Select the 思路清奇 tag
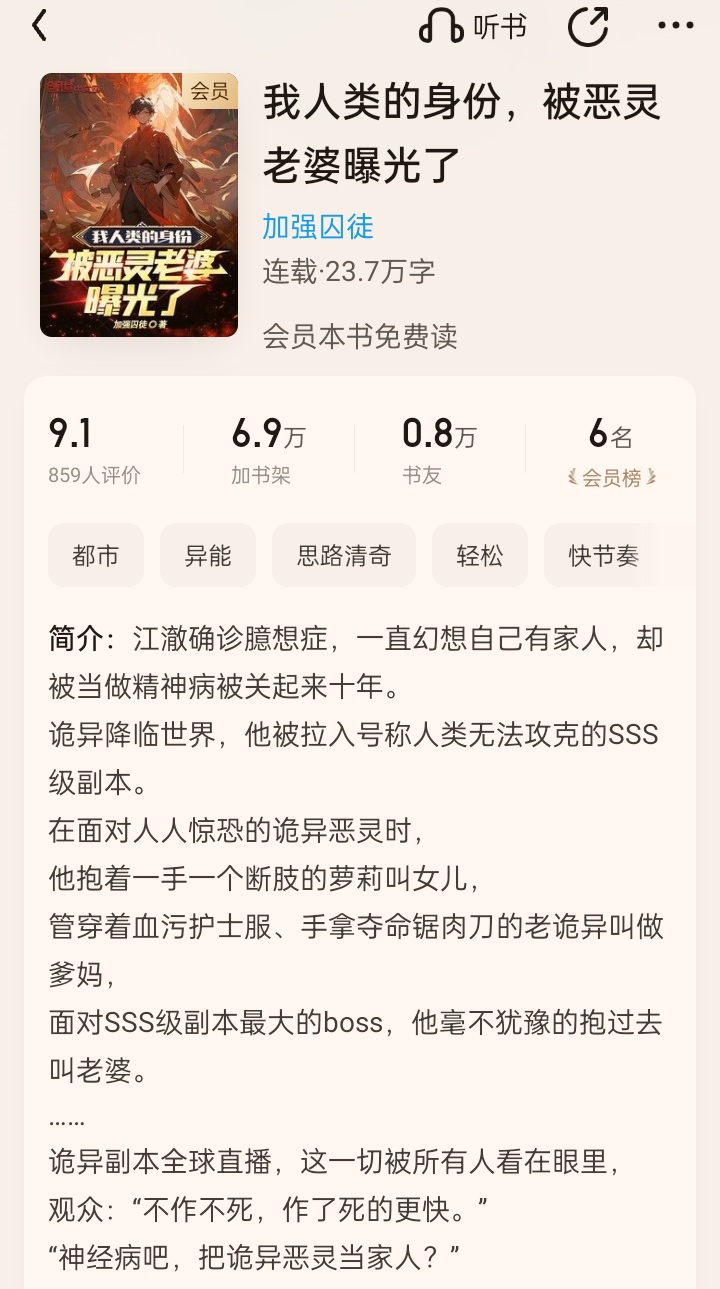The image size is (720, 1289). pyautogui.click(x=344, y=555)
